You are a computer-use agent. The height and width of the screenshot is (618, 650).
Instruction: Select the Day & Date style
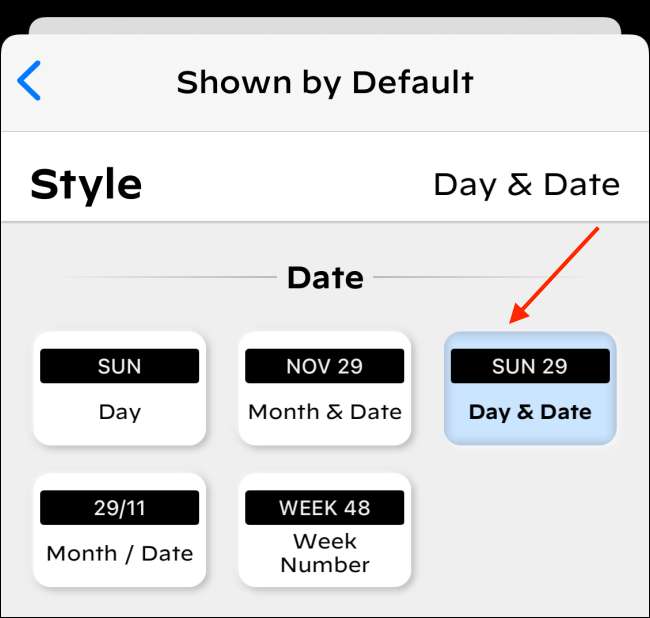(529, 388)
